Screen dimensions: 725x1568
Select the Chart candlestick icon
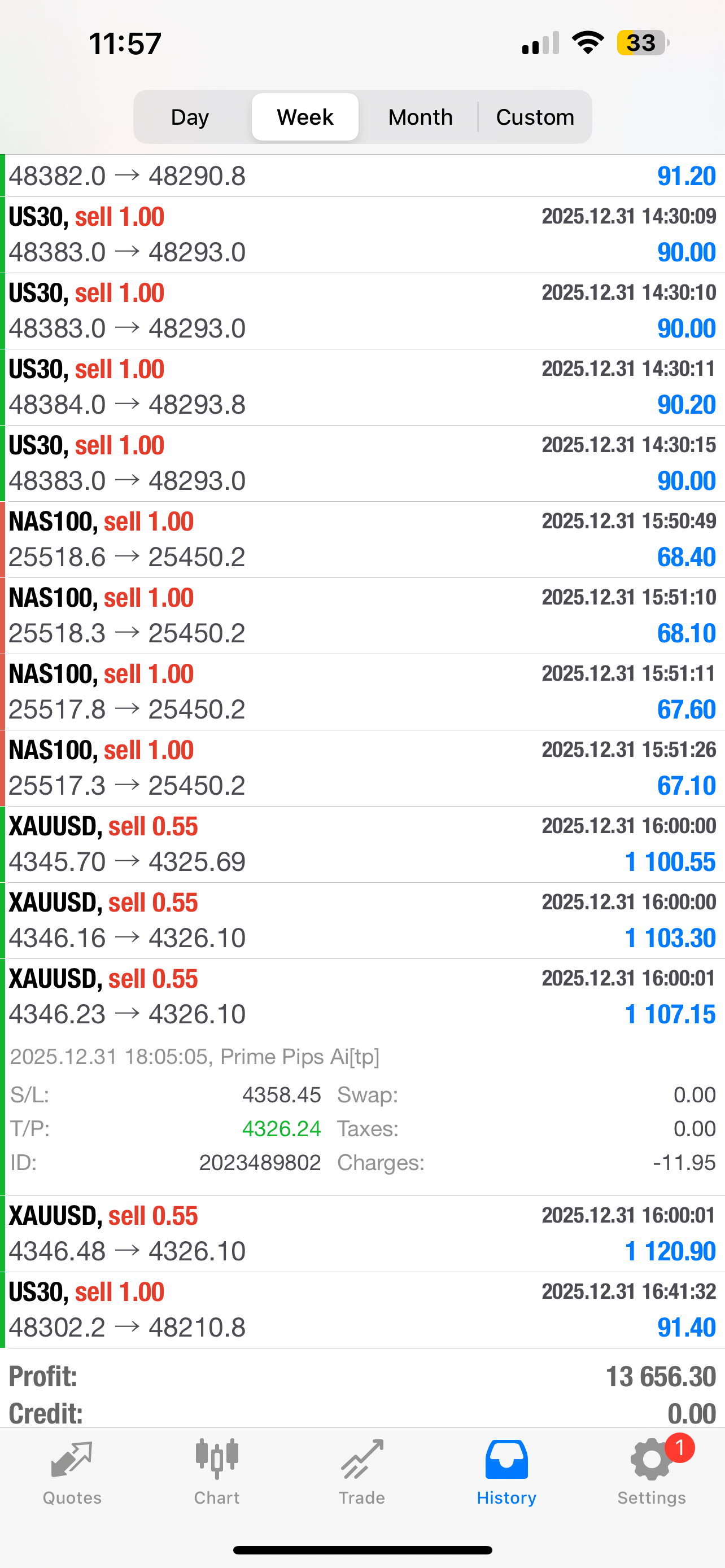217,1458
